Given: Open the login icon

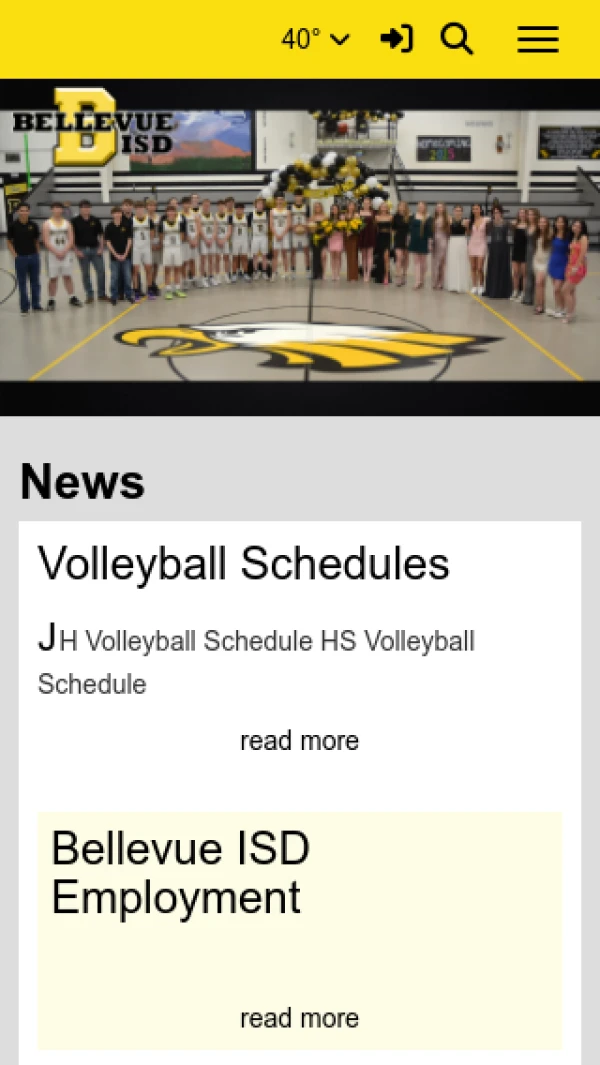Looking at the screenshot, I should click(397, 39).
